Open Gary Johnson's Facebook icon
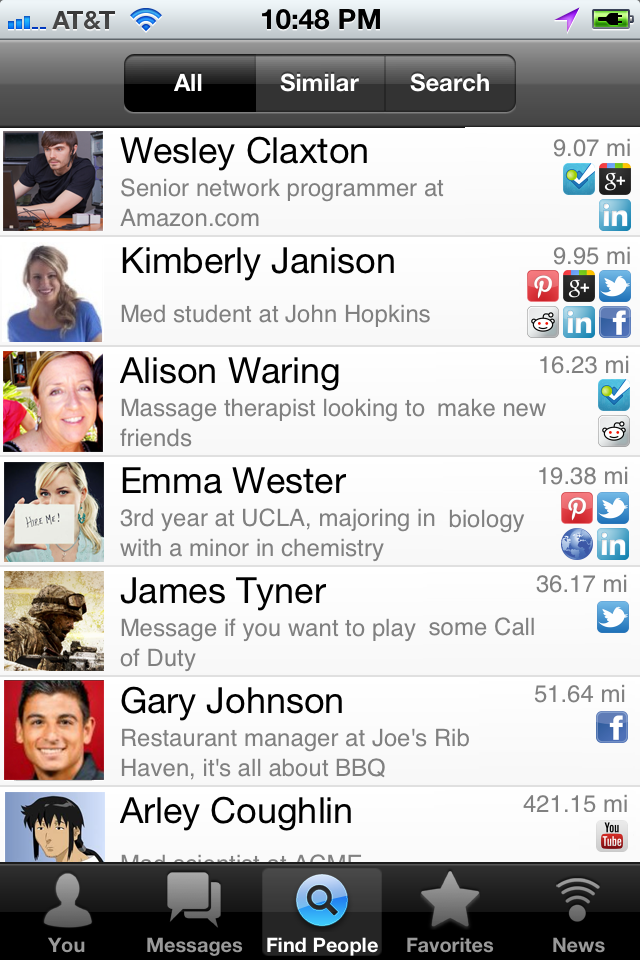 pyautogui.click(x=612, y=727)
